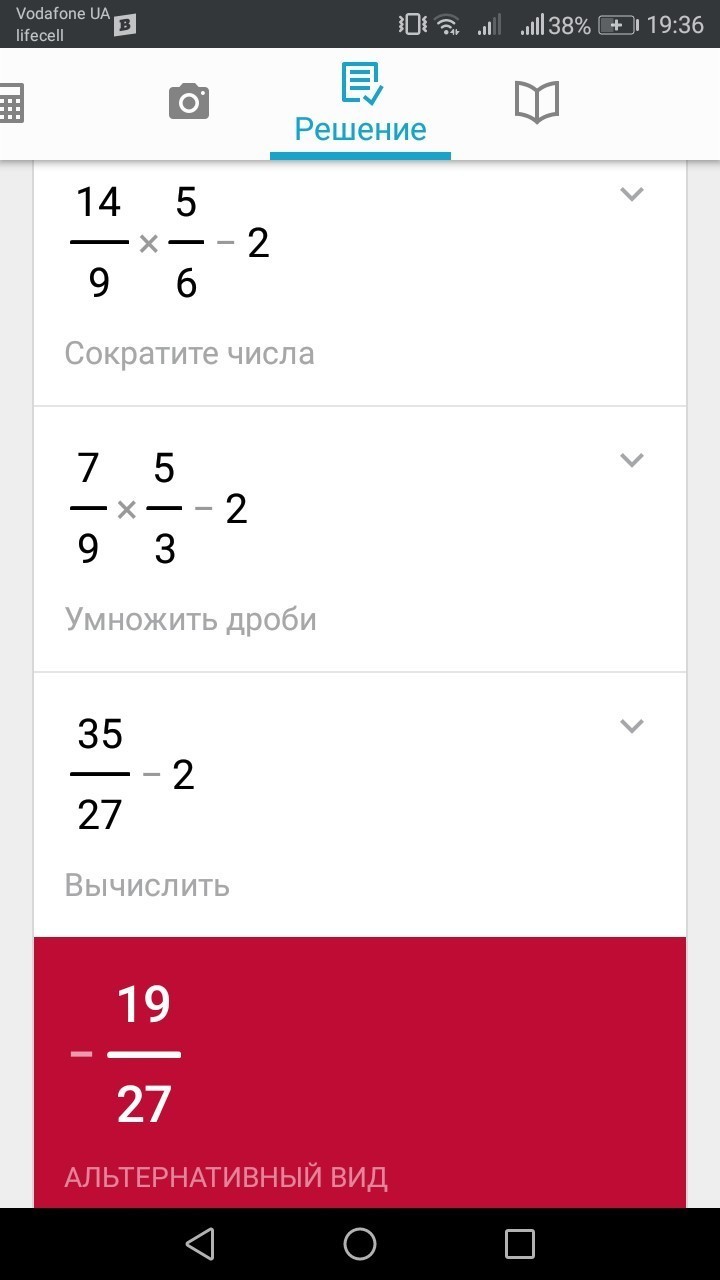The width and height of the screenshot is (720, 1280).
Task: Expand the Вычислить step
Action: (631, 726)
